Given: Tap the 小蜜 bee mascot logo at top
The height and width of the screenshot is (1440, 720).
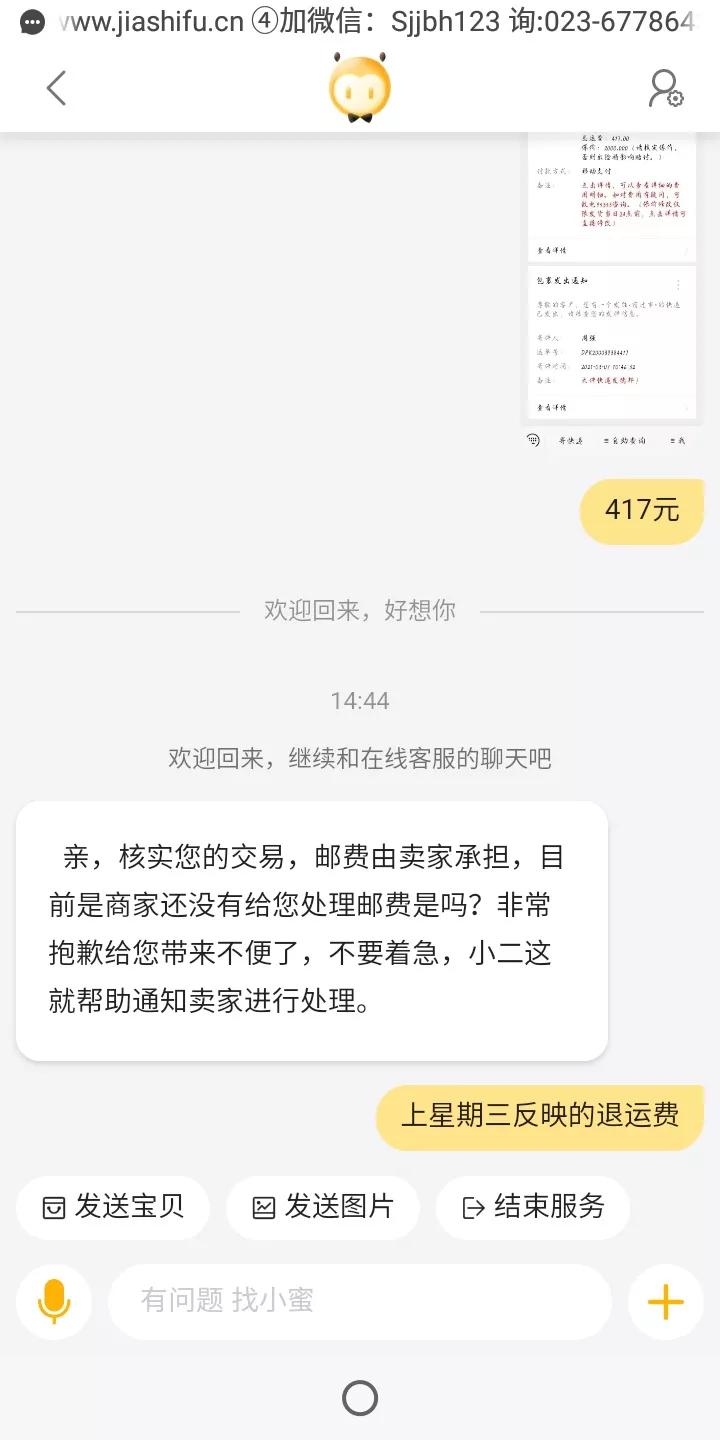Looking at the screenshot, I should (x=360, y=88).
